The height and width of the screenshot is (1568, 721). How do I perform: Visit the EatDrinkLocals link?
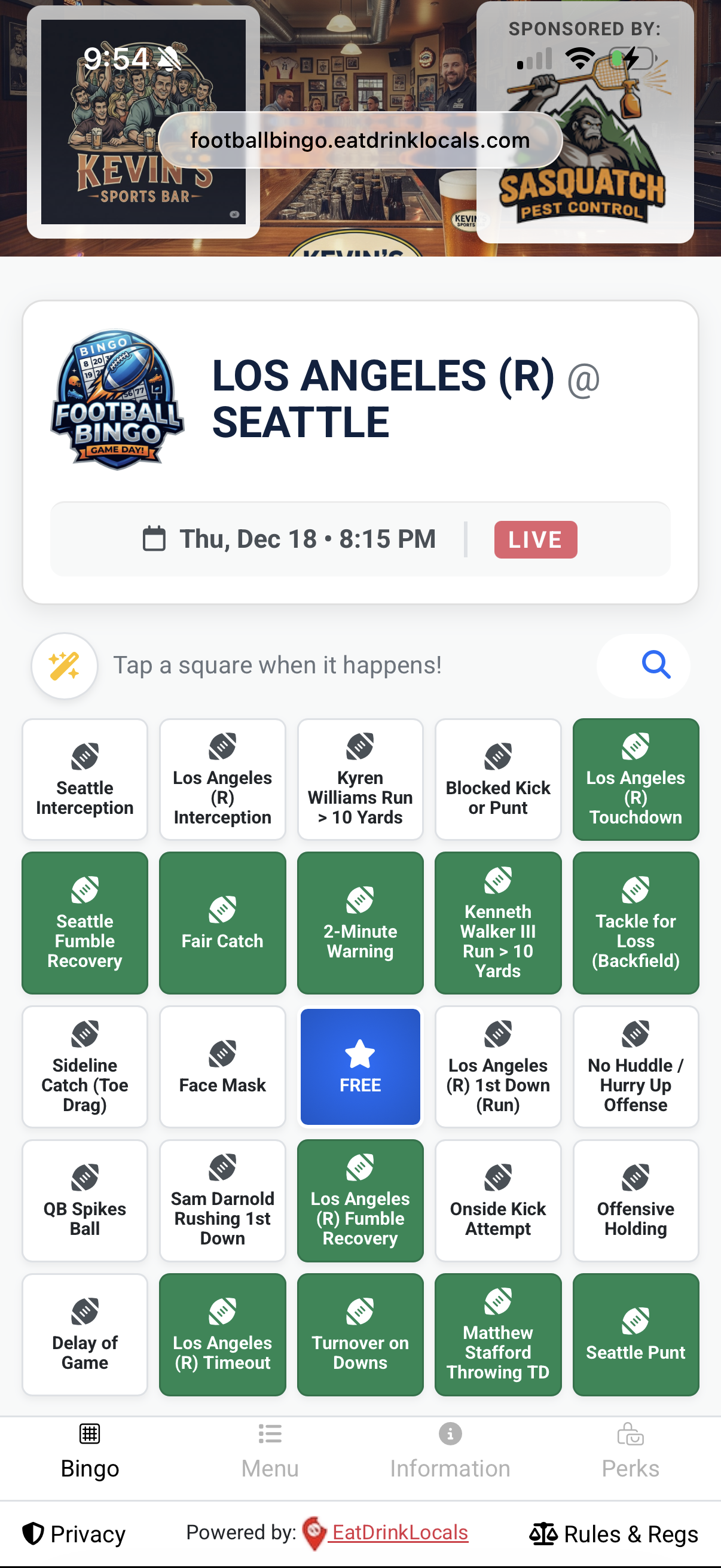(399, 1533)
